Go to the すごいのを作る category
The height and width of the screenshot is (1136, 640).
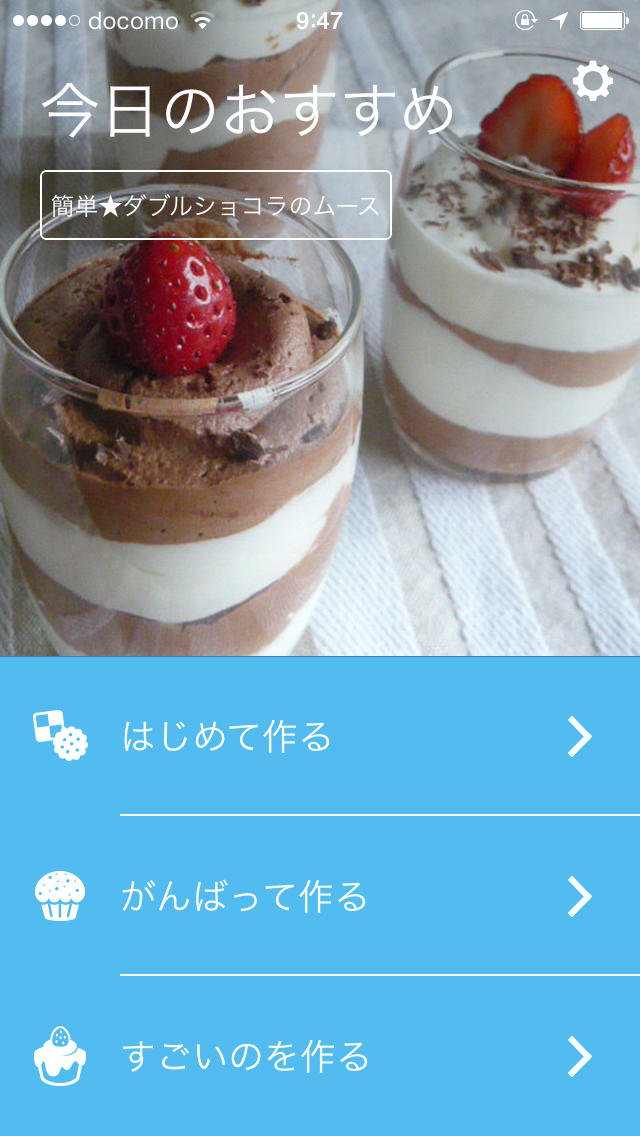320,1056
